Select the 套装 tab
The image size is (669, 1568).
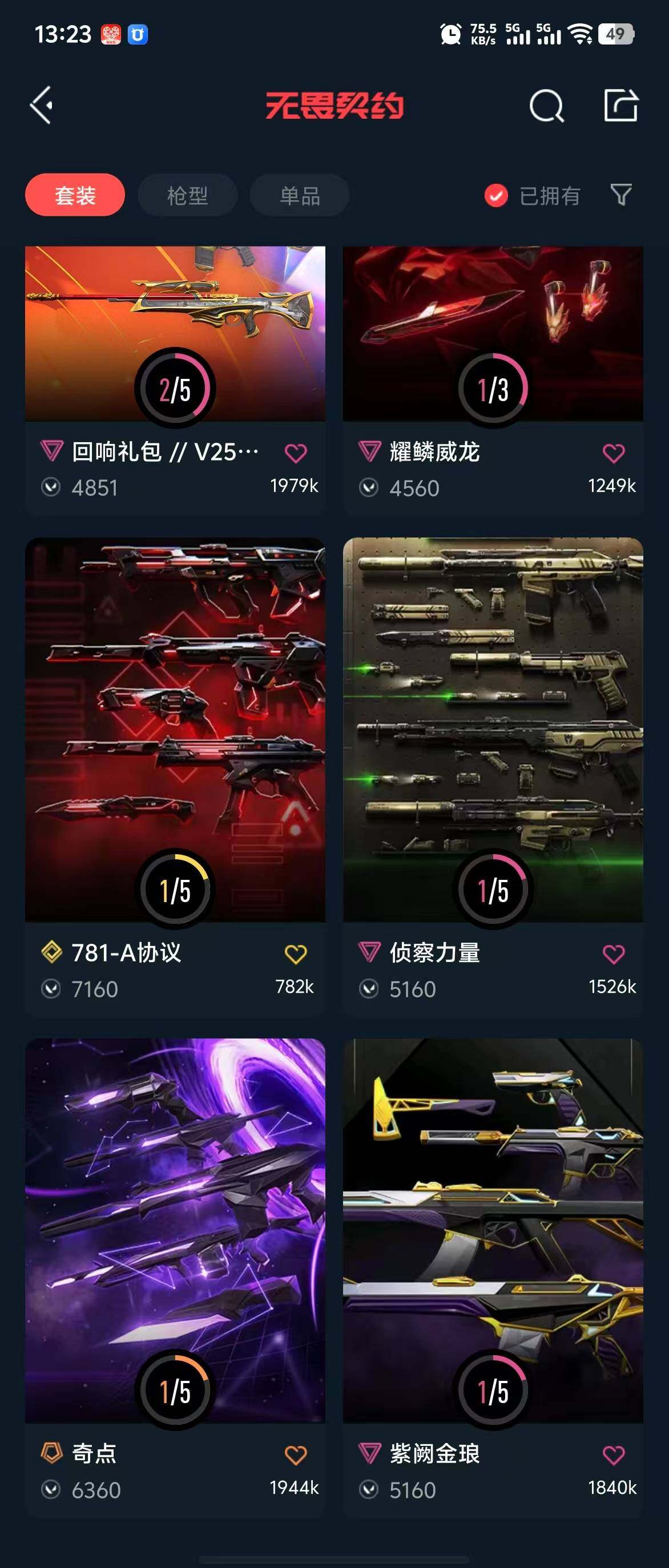(x=75, y=195)
